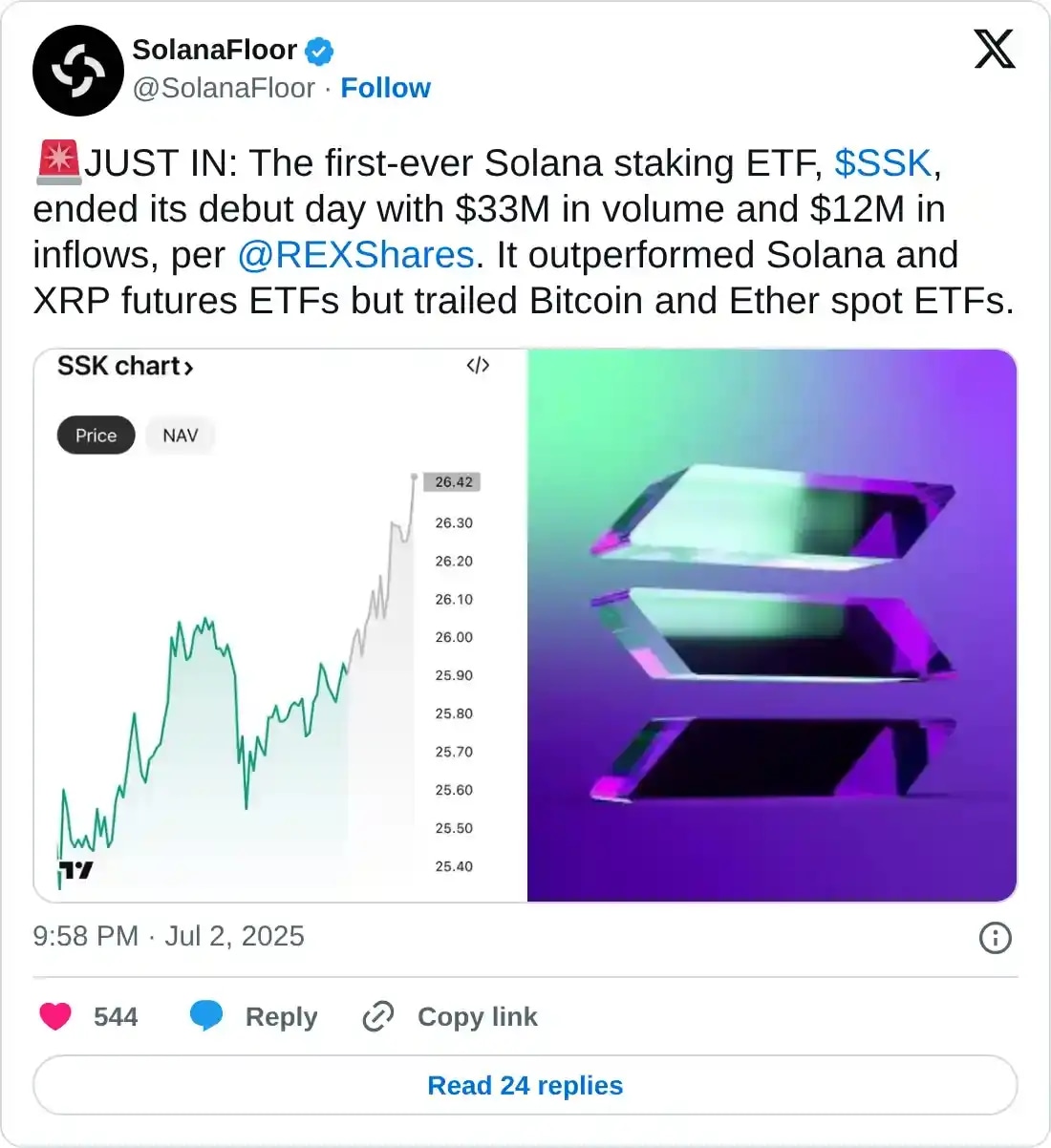Screen dimensions: 1051x1148
Task: Open the $SSK cashtag link
Action: pyautogui.click(x=883, y=163)
